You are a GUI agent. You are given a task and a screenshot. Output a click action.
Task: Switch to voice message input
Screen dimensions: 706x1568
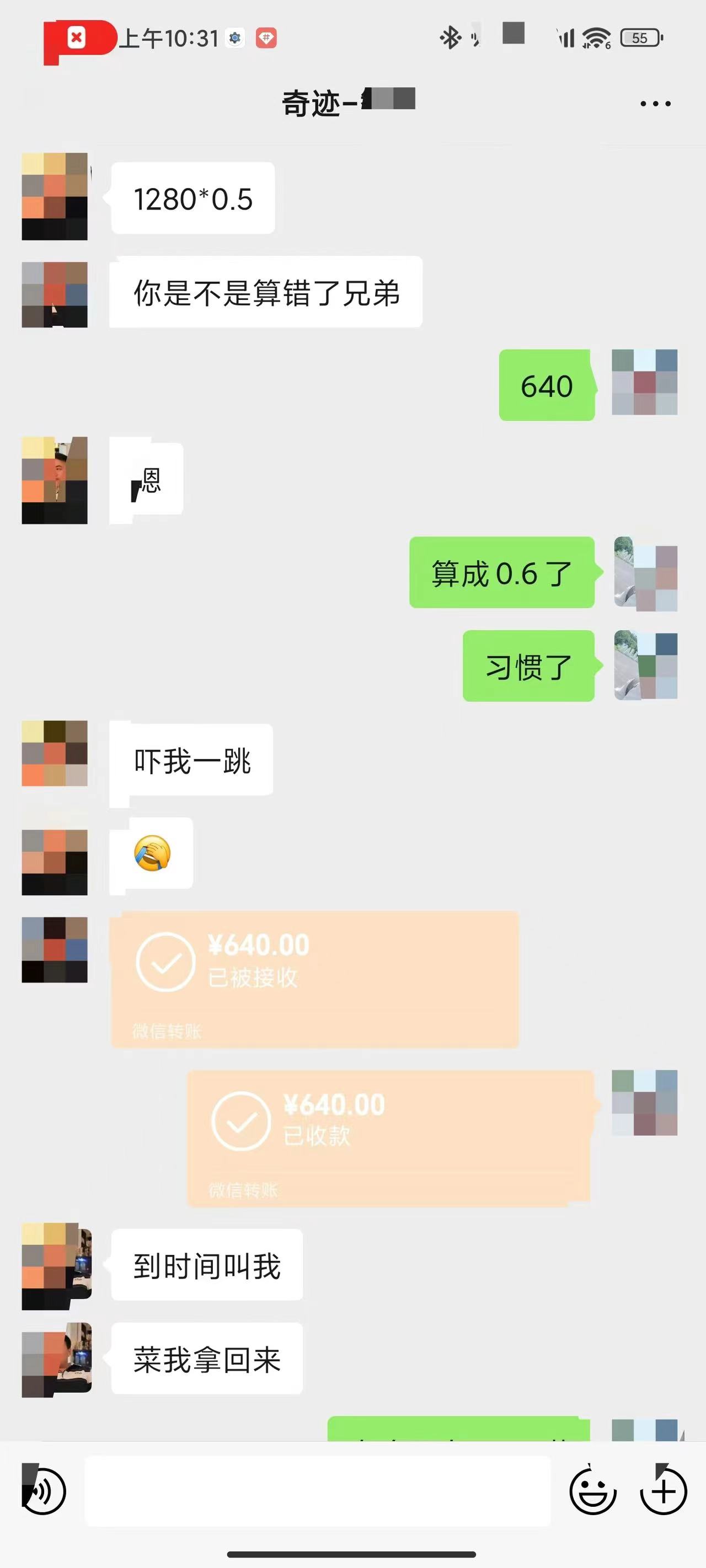click(x=44, y=1491)
